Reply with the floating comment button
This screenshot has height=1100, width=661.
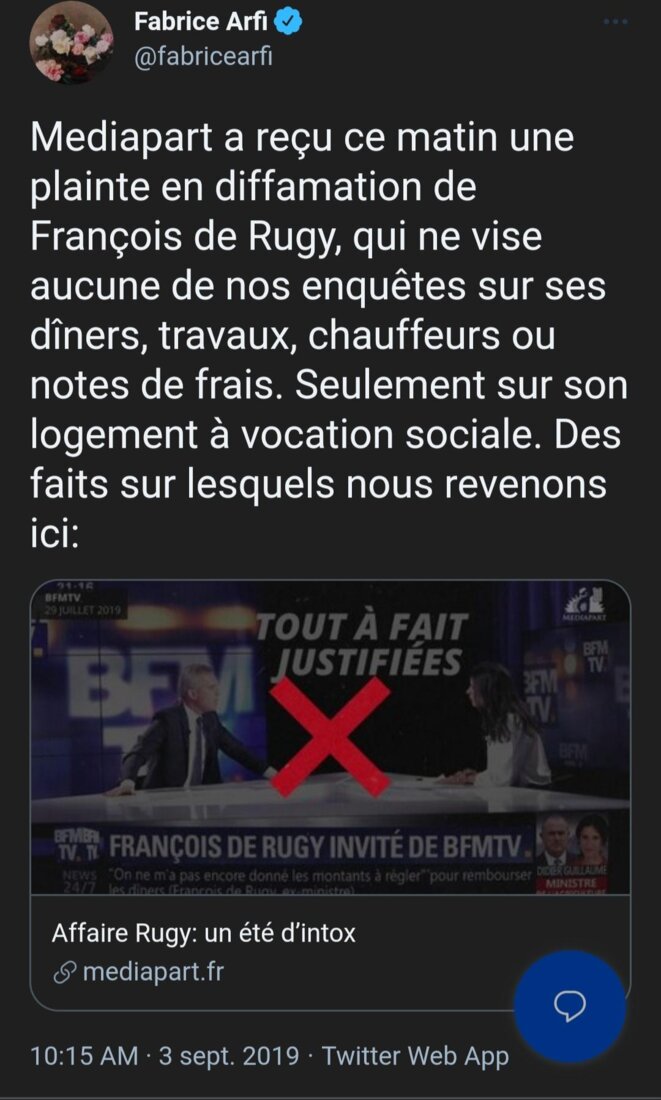coord(570,1007)
